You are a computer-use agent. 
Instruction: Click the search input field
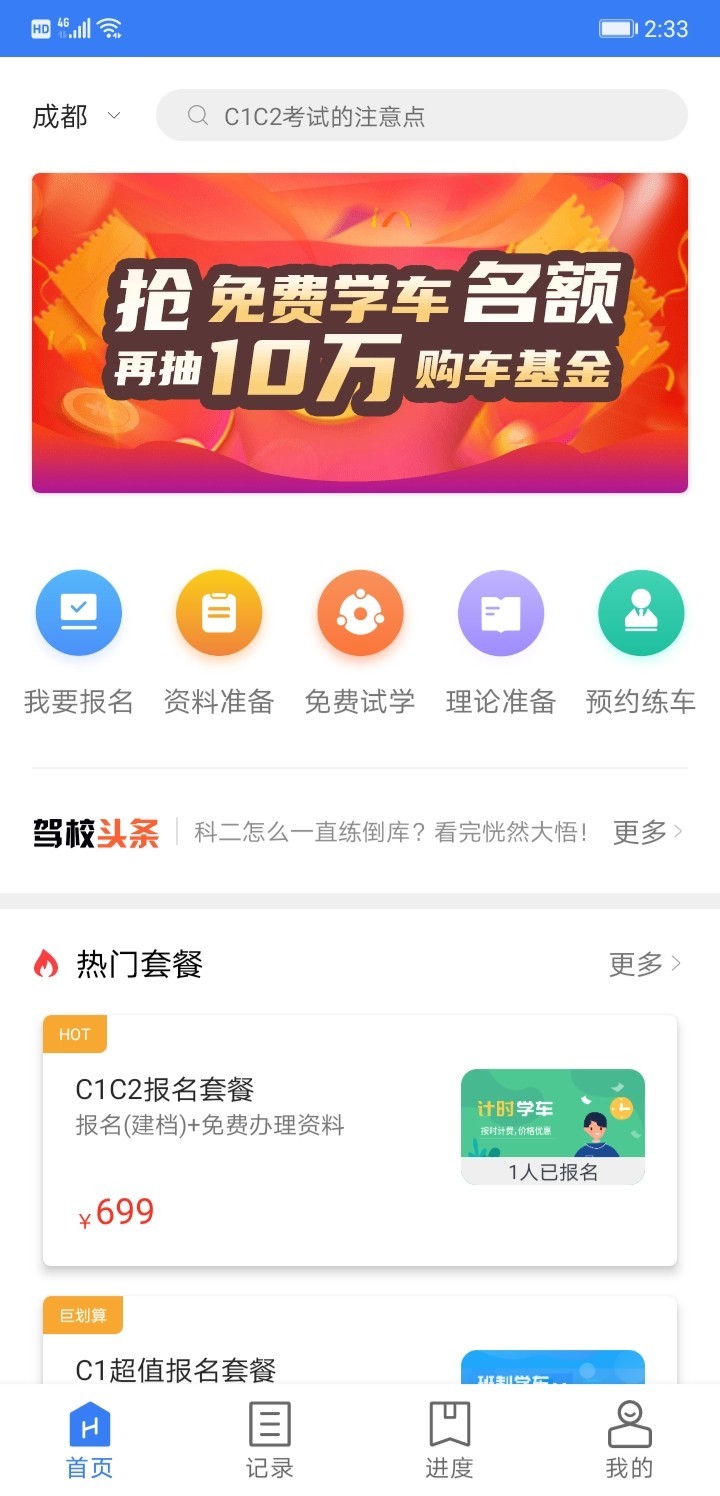coord(420,116)
